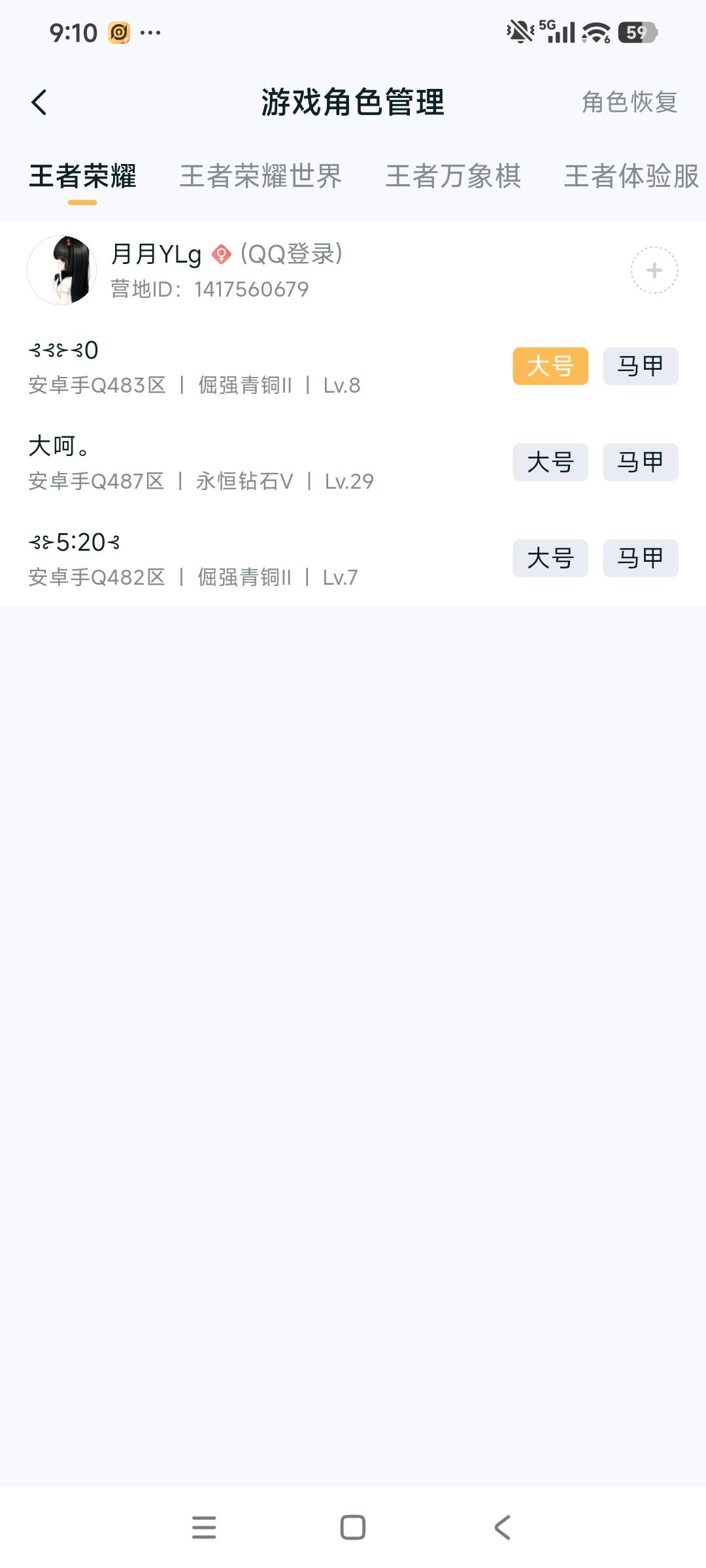
Task: Open 角色恢复 at the top right
Action: coord(629,103)
